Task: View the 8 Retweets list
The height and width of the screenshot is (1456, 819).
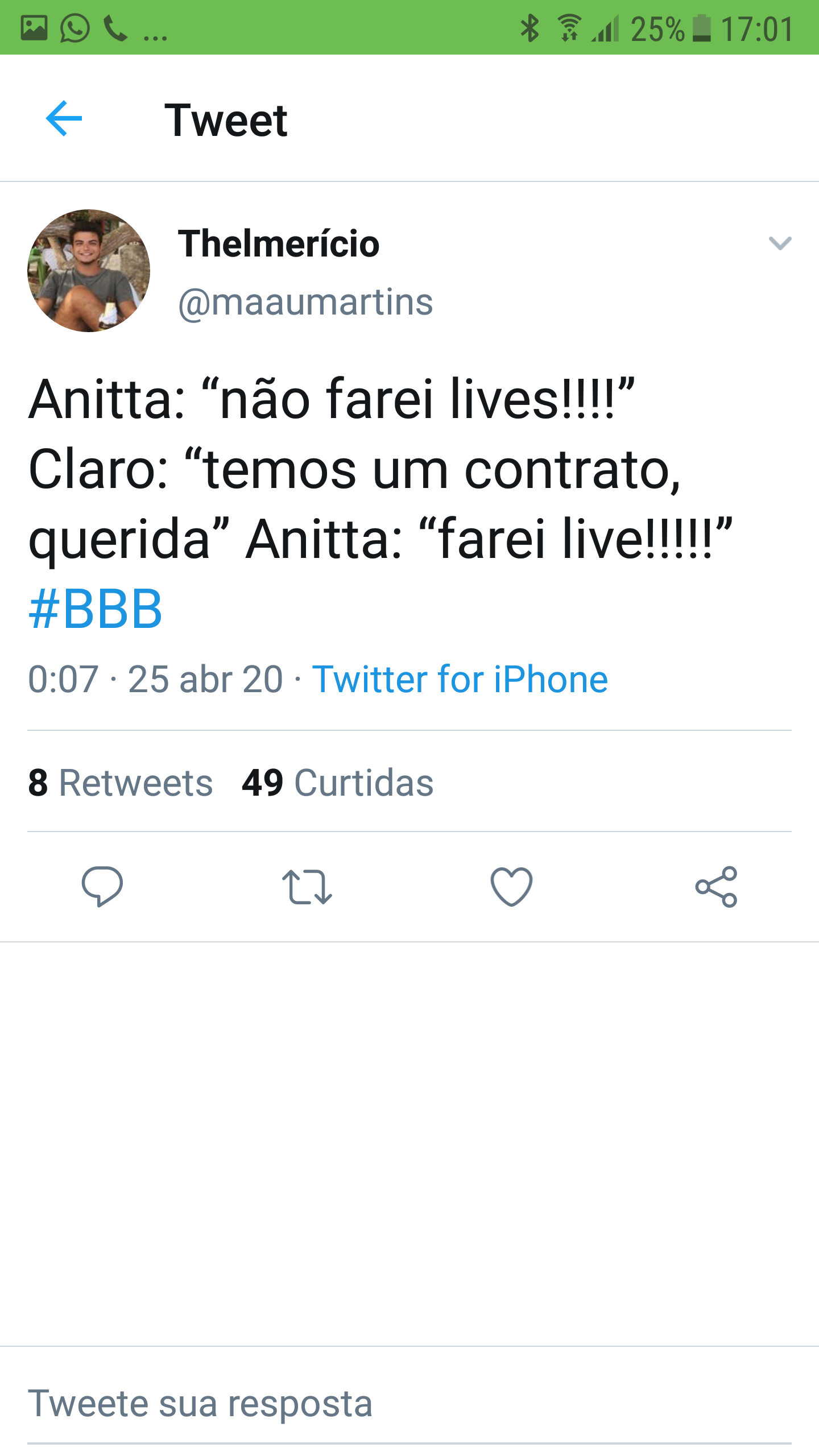Action: [121, 783]
